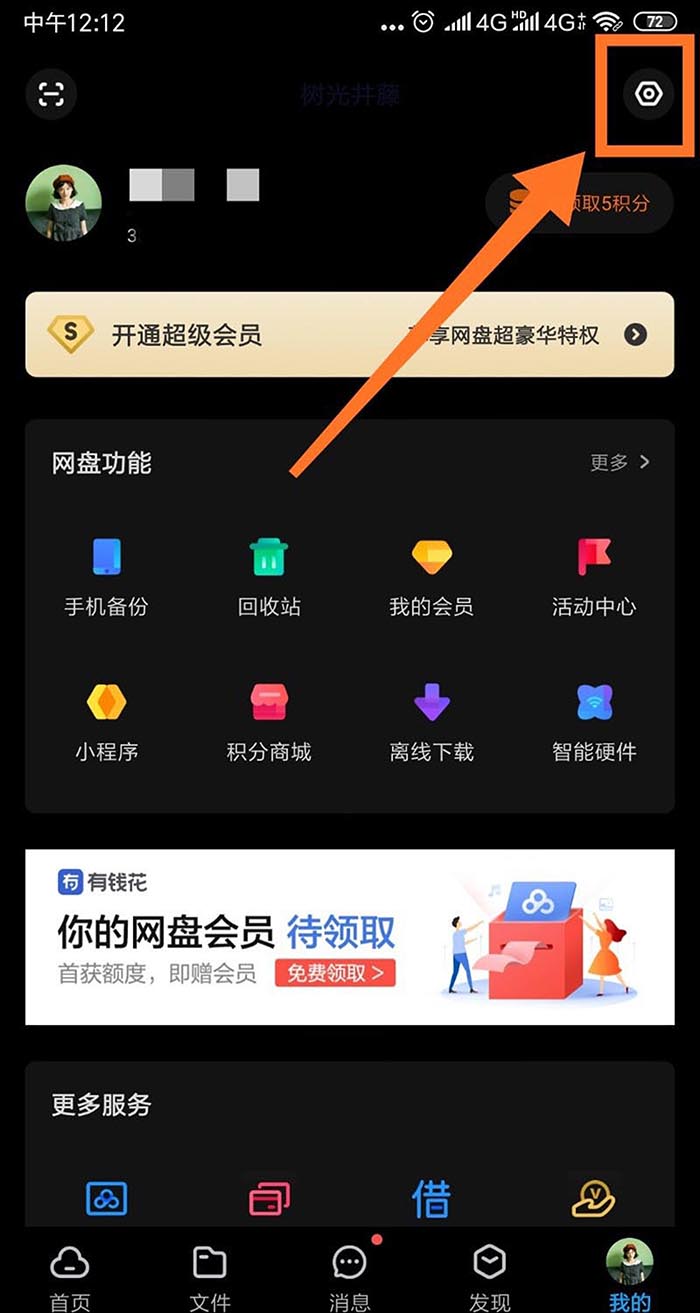Switch to the 文件 tab
The width and height of the screenshot is (700, 1313).
210,1275
